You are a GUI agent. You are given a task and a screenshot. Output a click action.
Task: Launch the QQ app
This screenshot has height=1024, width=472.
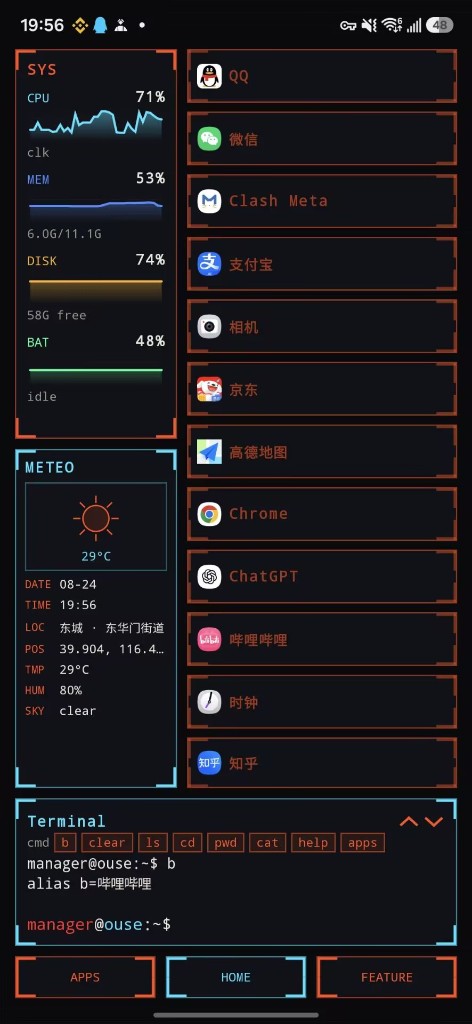[322, 76]
